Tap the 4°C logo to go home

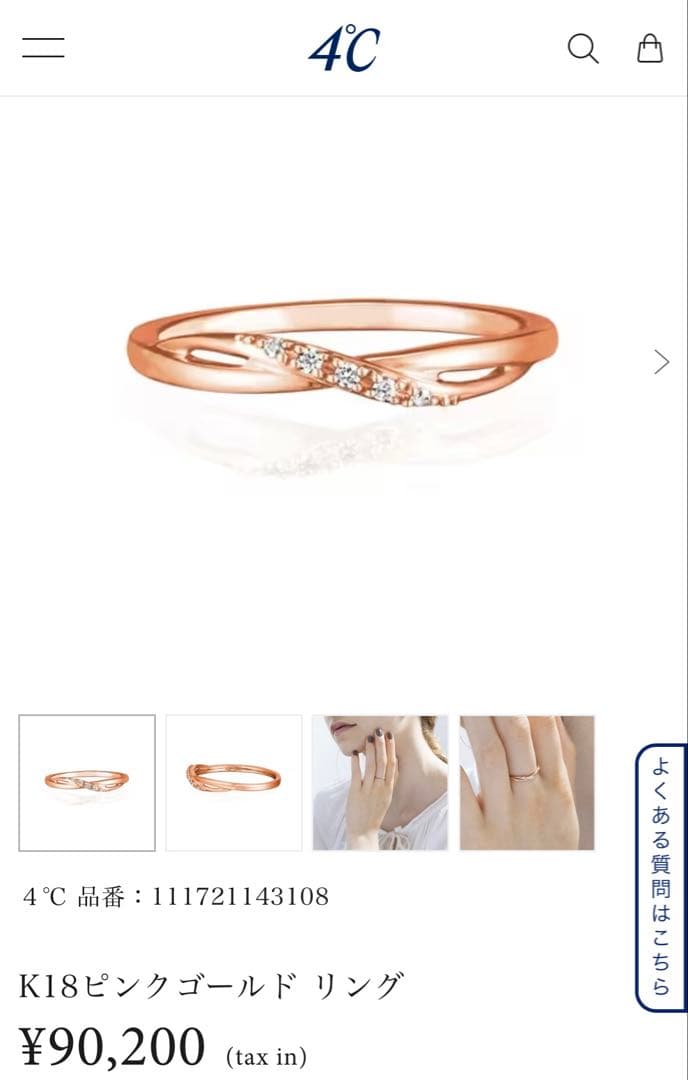coord(344,48)
